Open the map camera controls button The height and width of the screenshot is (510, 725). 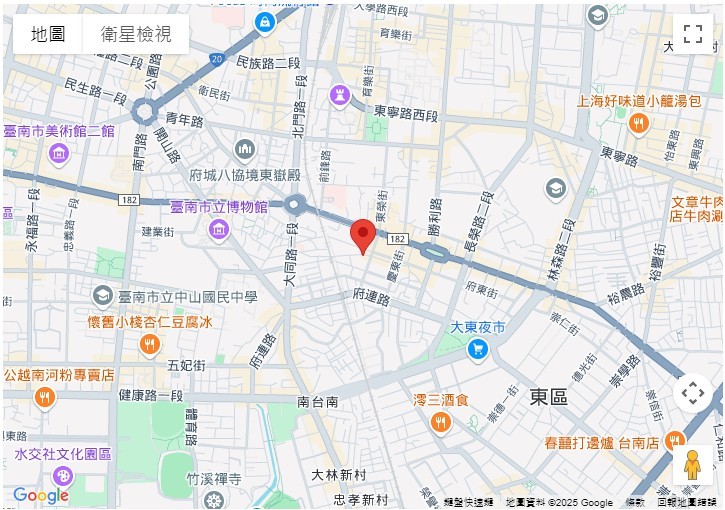pyautogui.click(x=692, y=392)
